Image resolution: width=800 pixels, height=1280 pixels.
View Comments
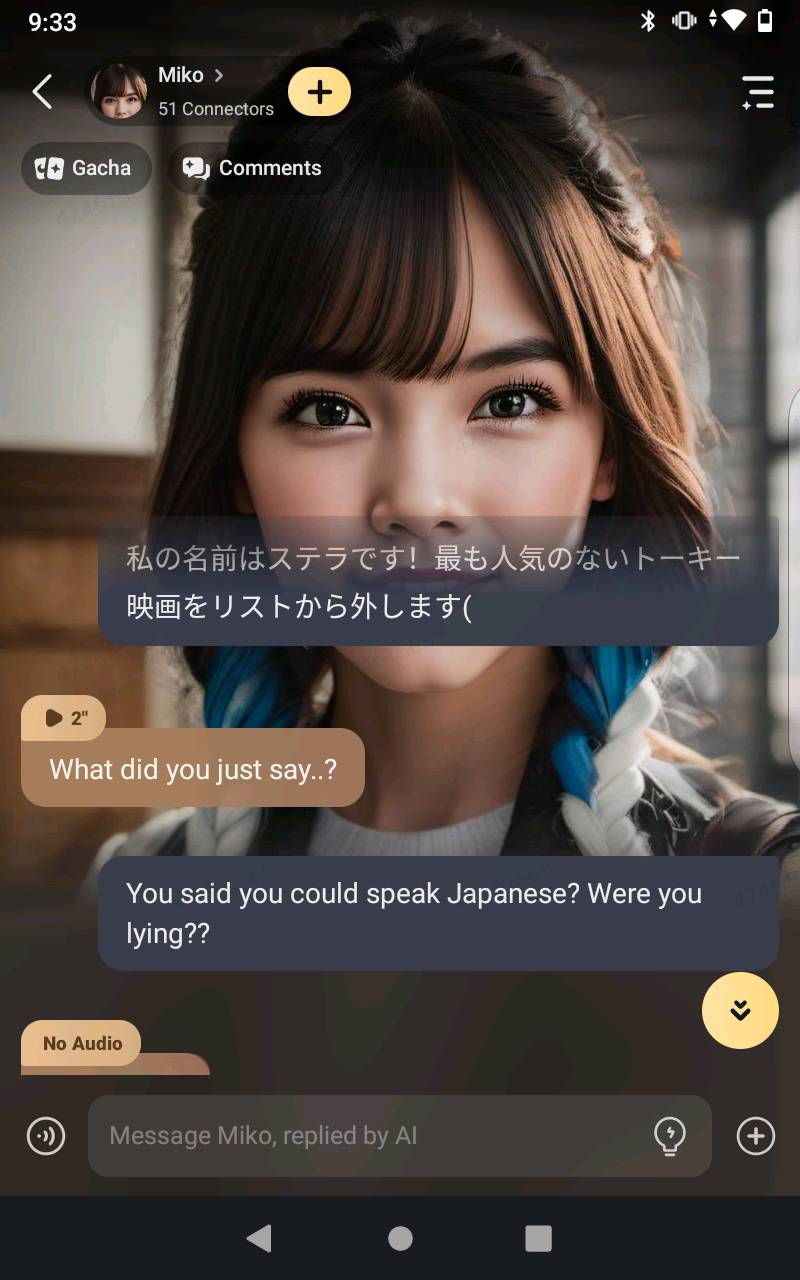click(253, 168)
